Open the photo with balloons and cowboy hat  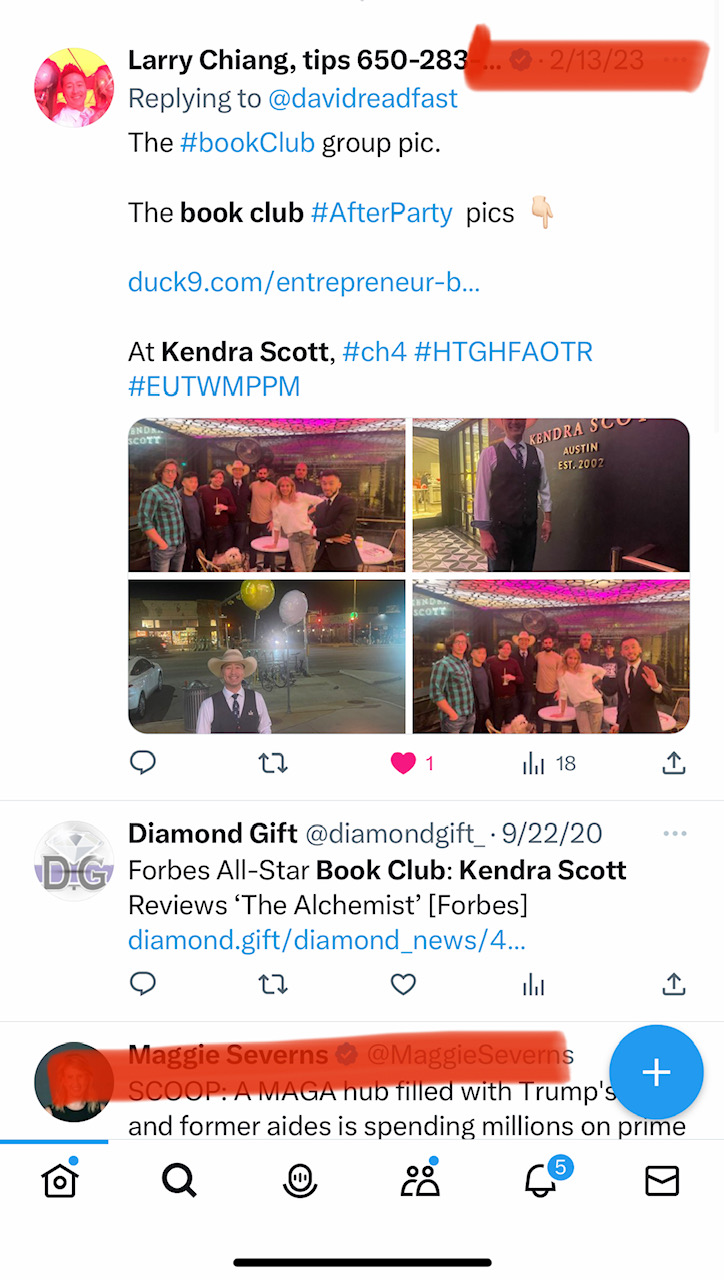(x=267, y=657)
